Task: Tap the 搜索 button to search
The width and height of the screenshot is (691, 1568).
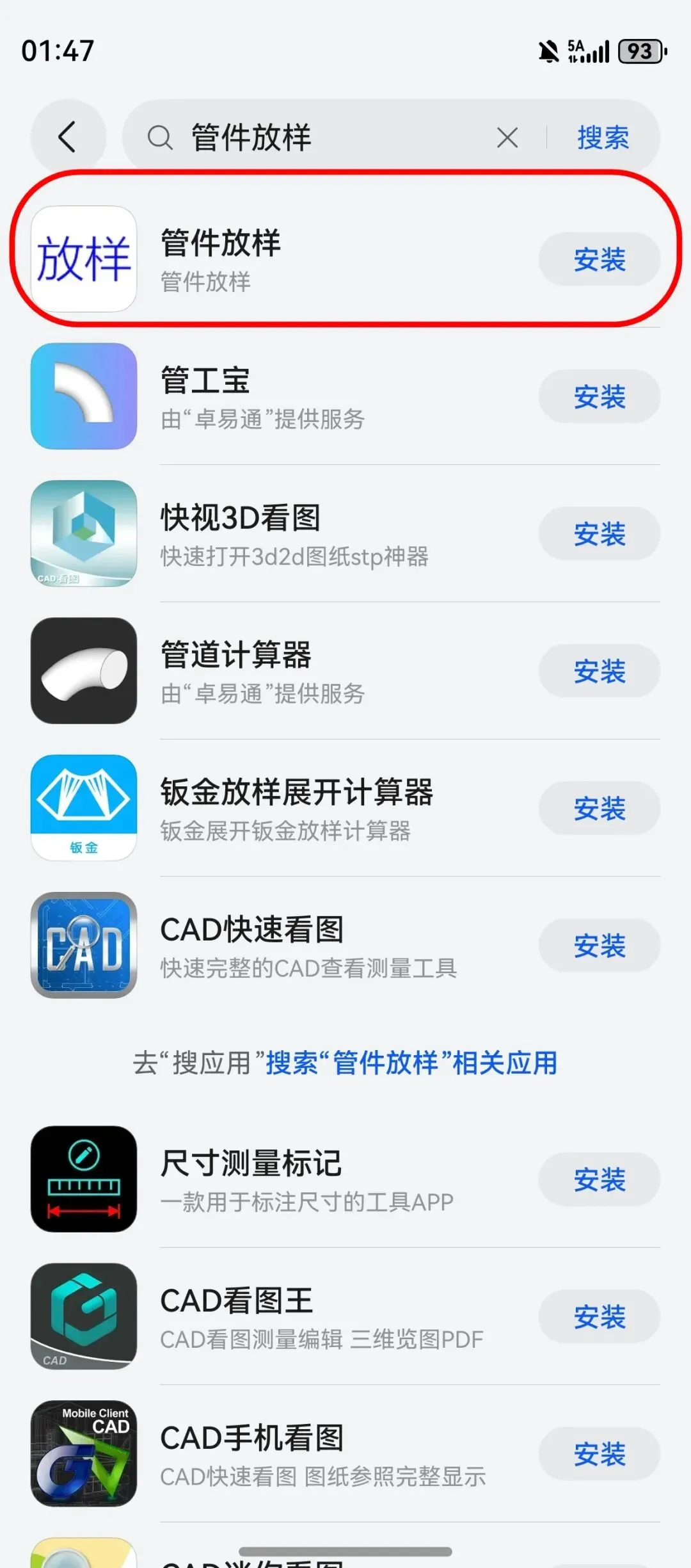Action: [x=603, y=138]
